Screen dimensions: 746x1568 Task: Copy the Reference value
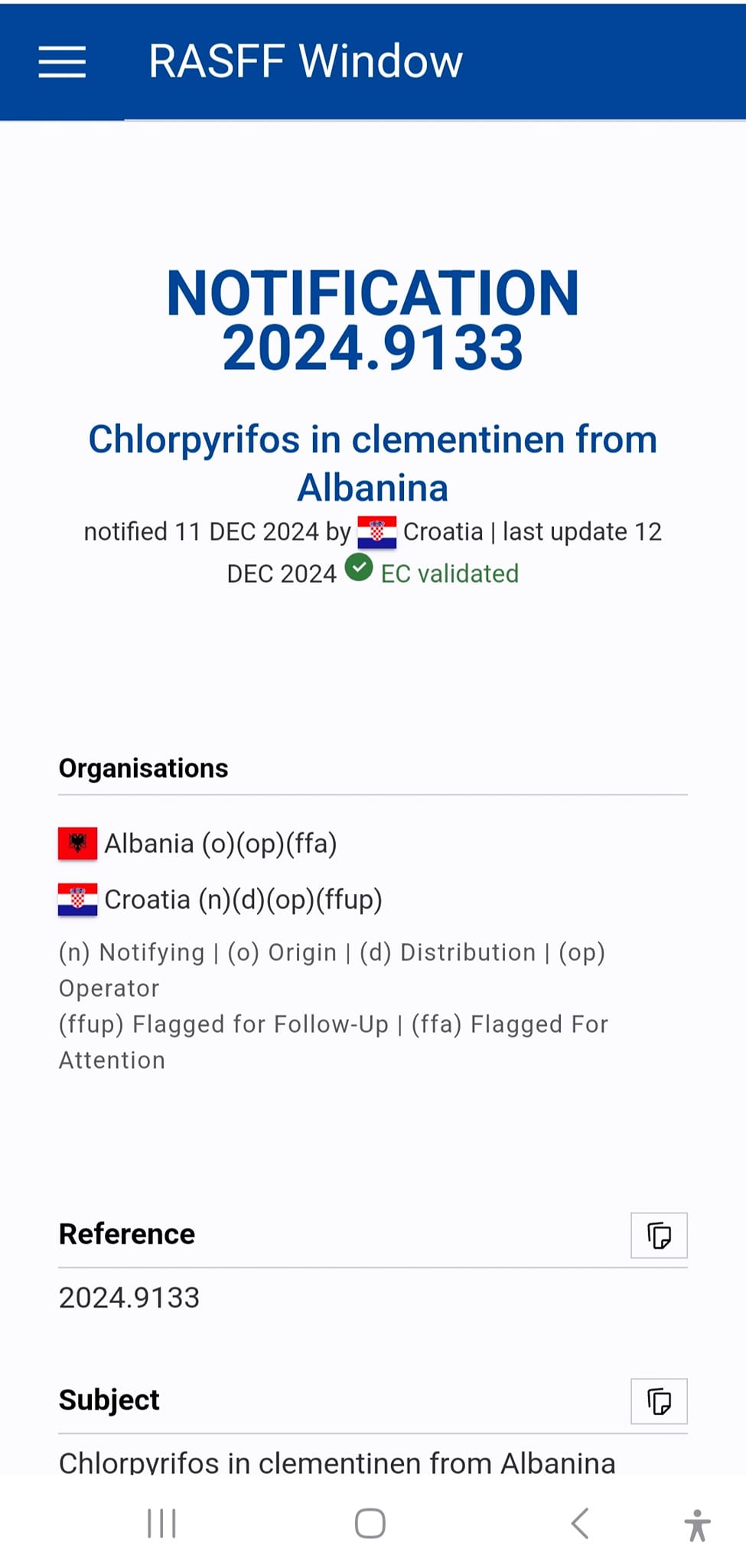point(659,1235)
